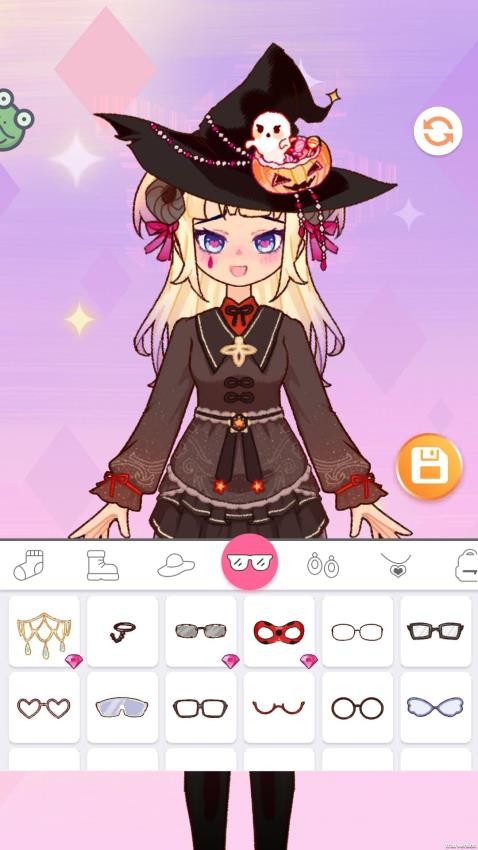Pick the half-rim under-eye glasses

tap(279, 707)
